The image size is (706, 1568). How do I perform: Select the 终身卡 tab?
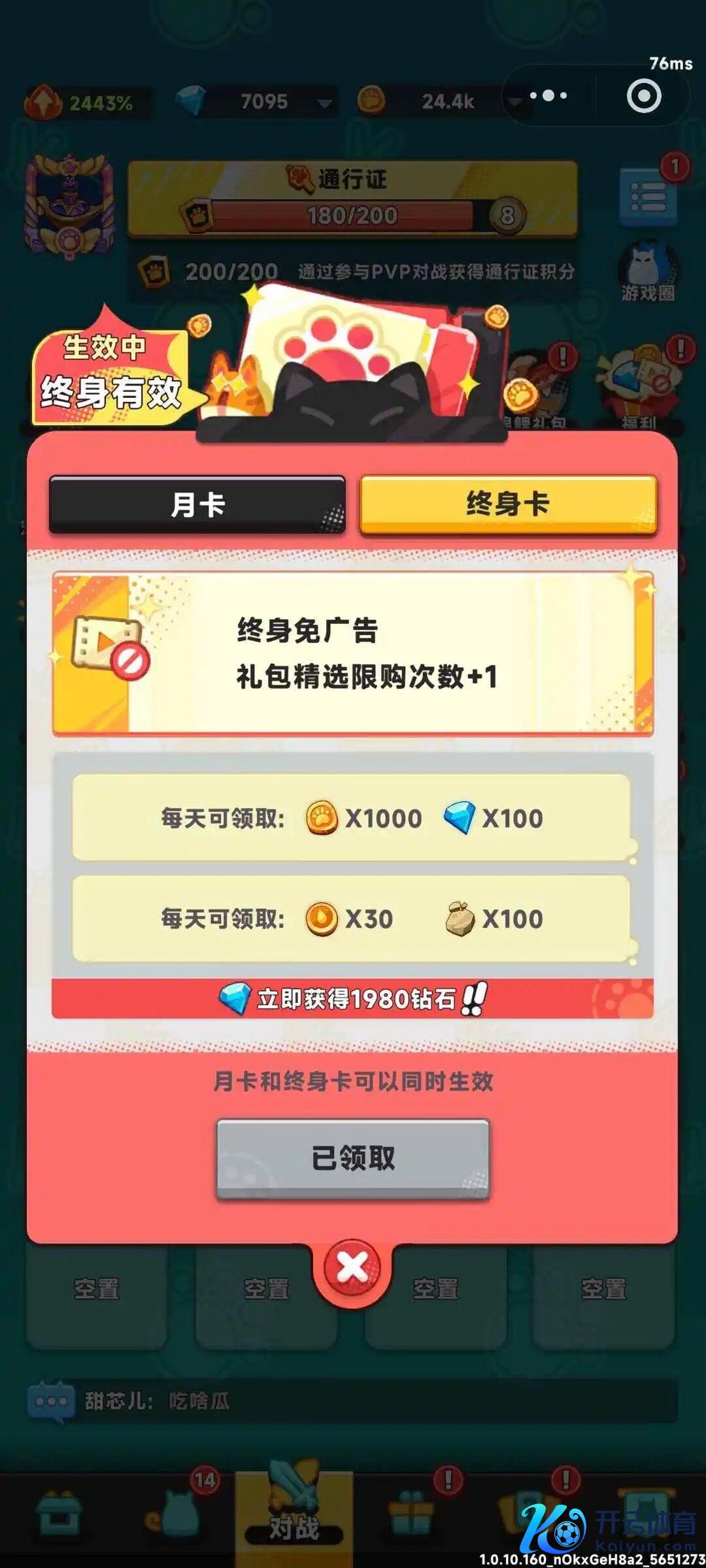[508, 504]
